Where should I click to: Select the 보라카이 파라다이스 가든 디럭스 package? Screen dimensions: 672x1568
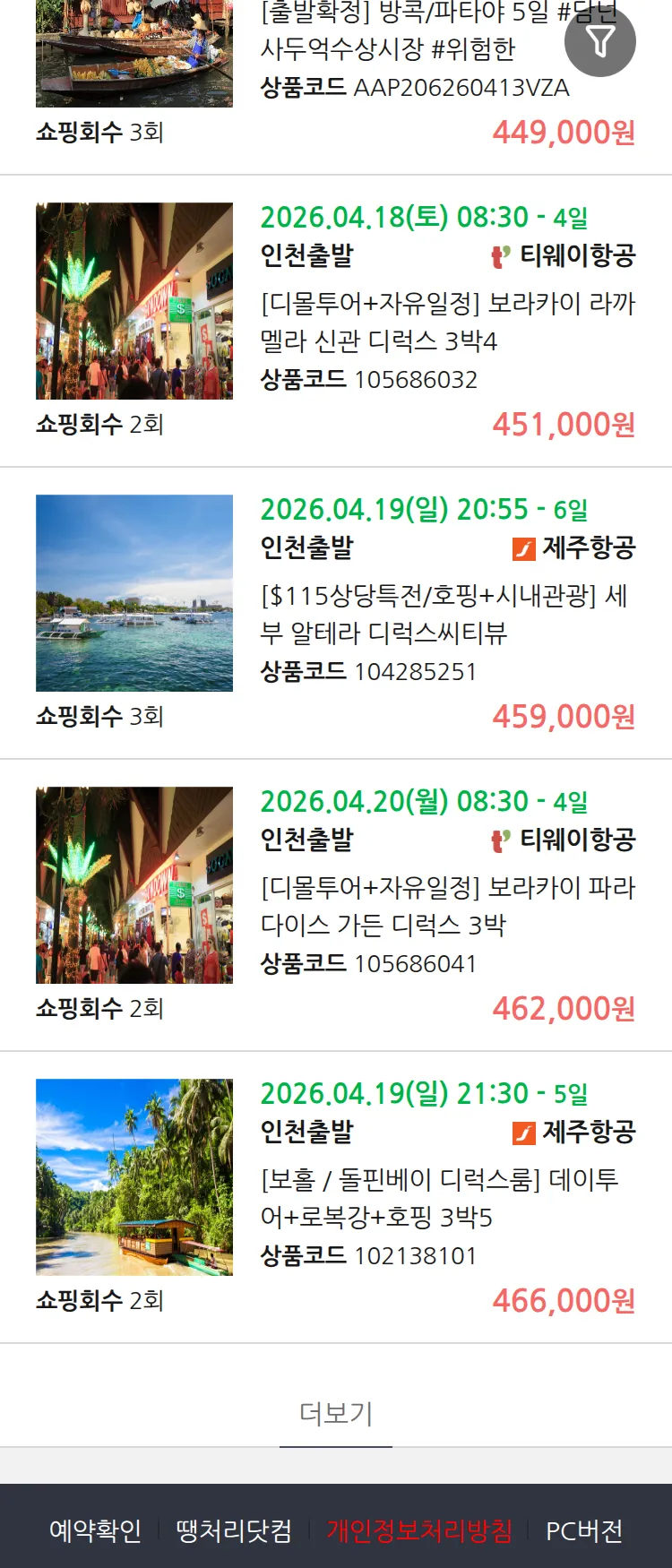[x=447, y=906]
